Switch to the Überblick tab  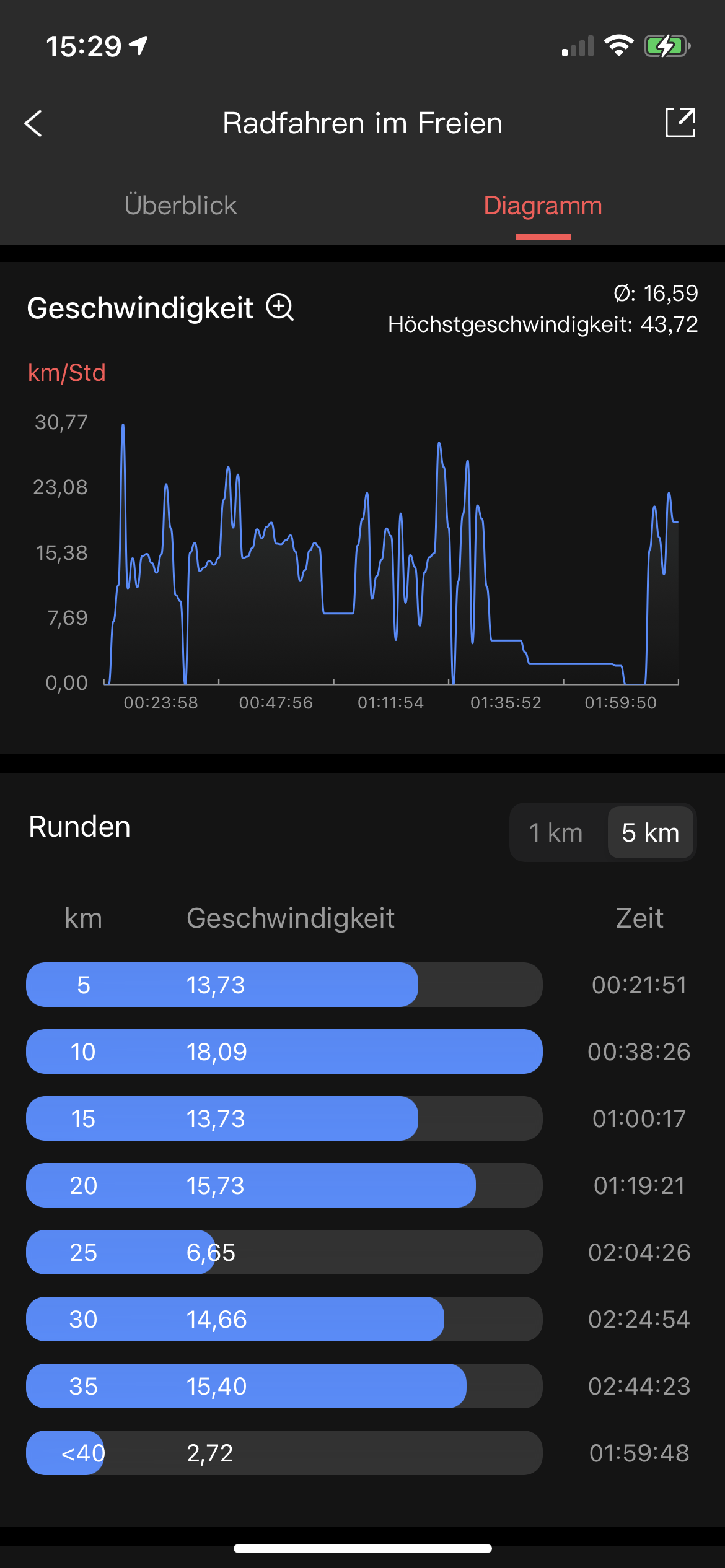(x=180, y=206)
